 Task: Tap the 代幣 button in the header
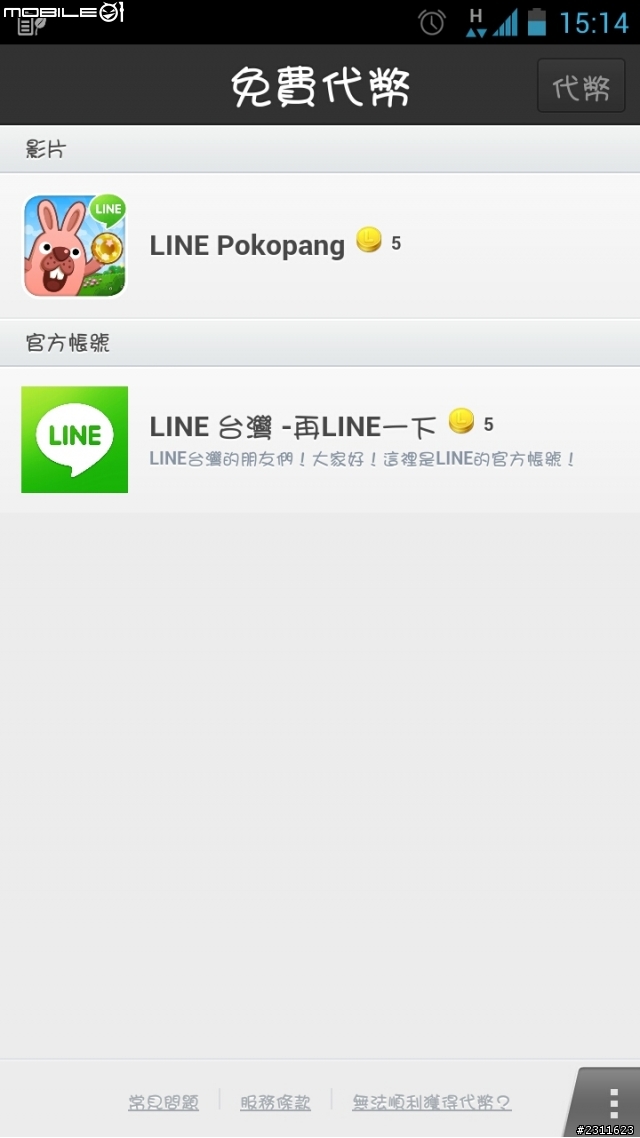click(x=581, y=86)
